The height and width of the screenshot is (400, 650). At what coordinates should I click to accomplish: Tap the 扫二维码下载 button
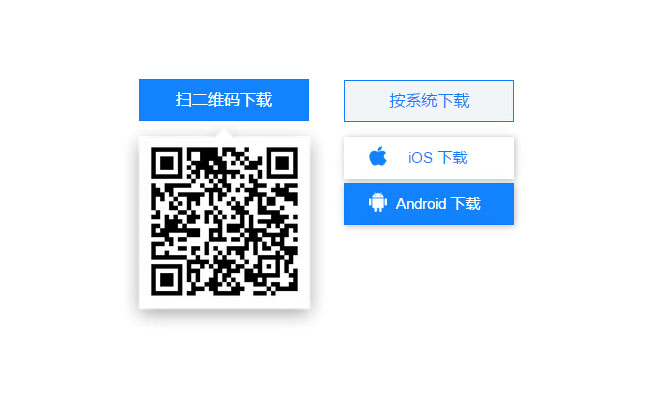coord(224,100)
